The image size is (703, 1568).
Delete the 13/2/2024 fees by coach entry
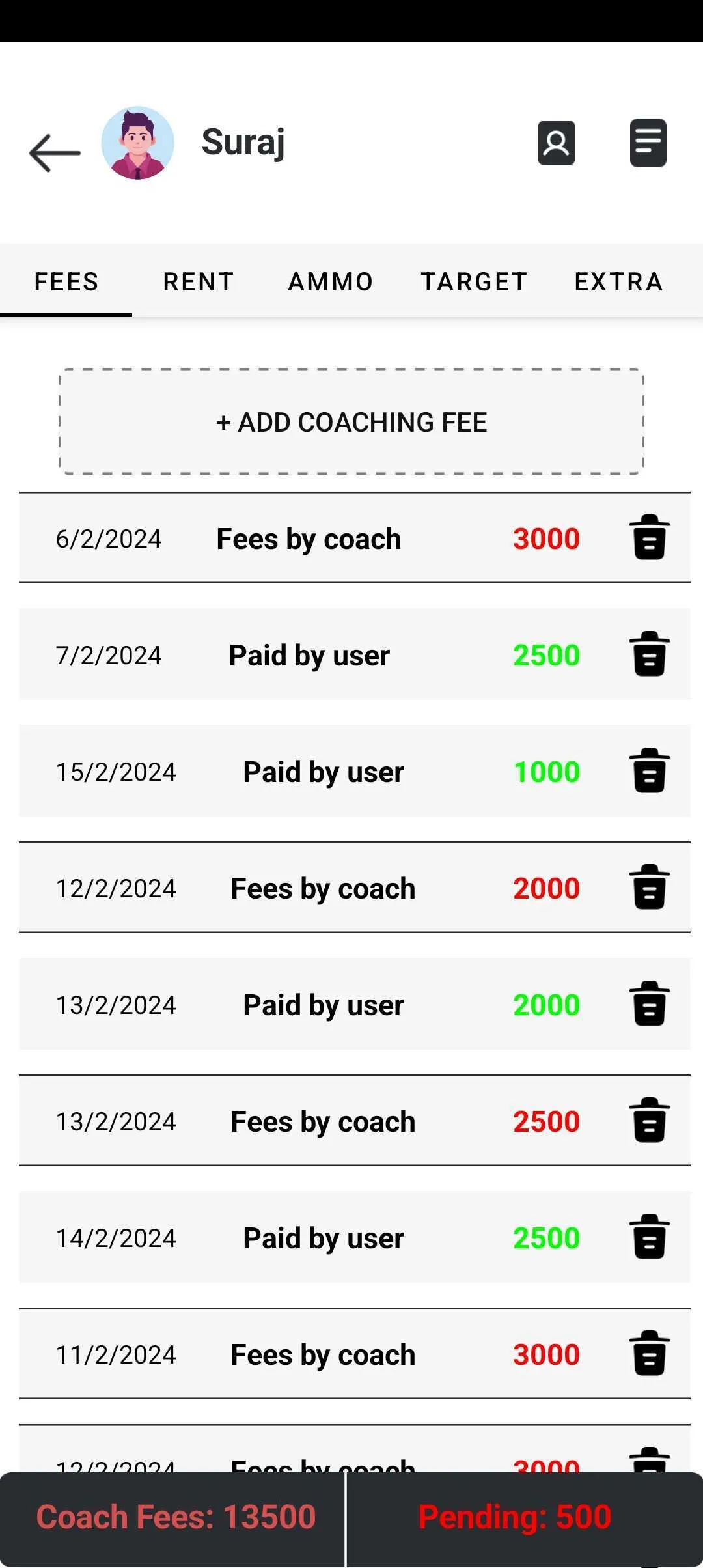click(650, 1121)
